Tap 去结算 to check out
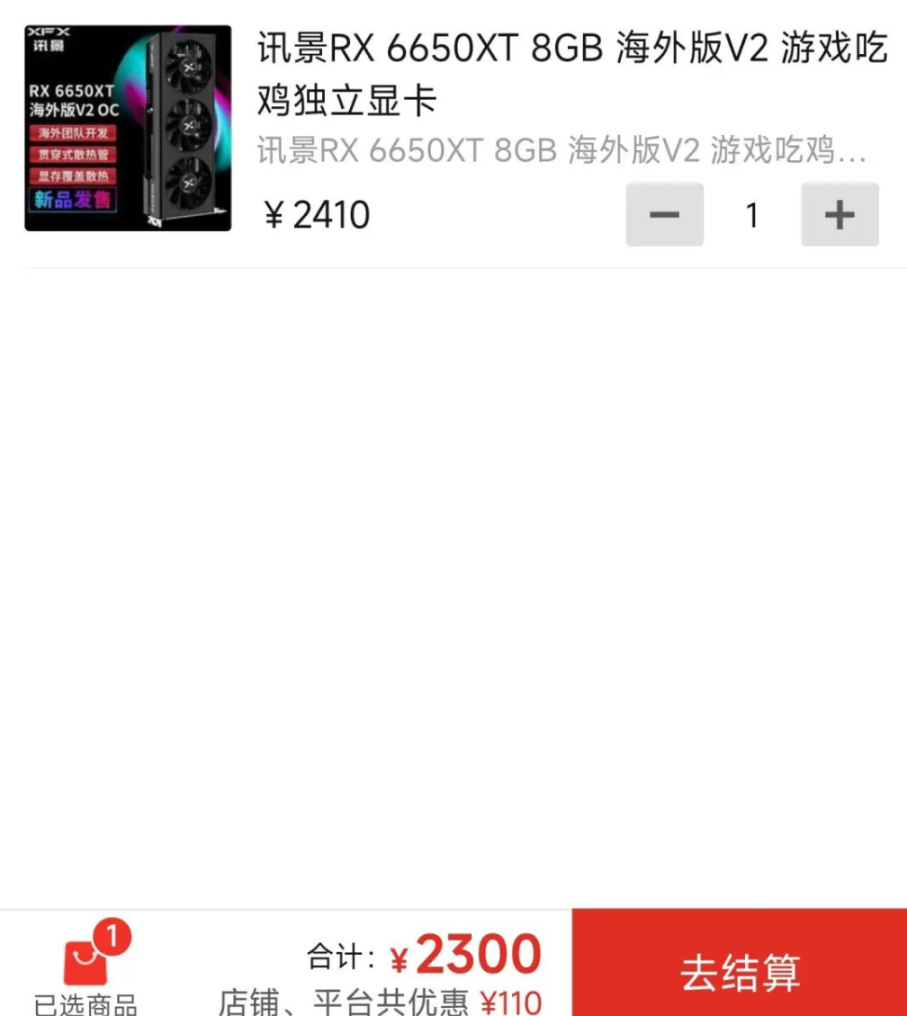 (x=740, y=970)
